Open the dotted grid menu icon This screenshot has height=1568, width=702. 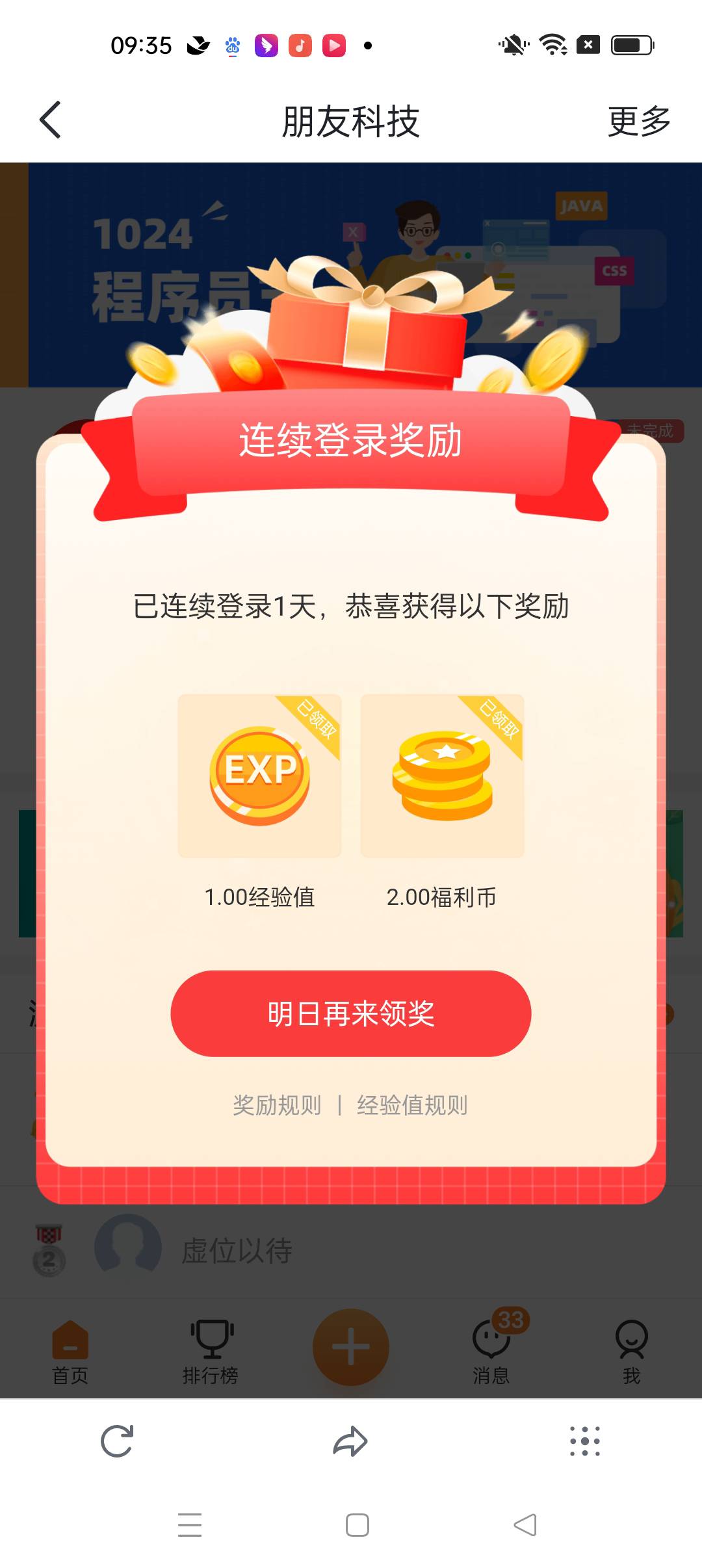click(x=584, y=1441)
